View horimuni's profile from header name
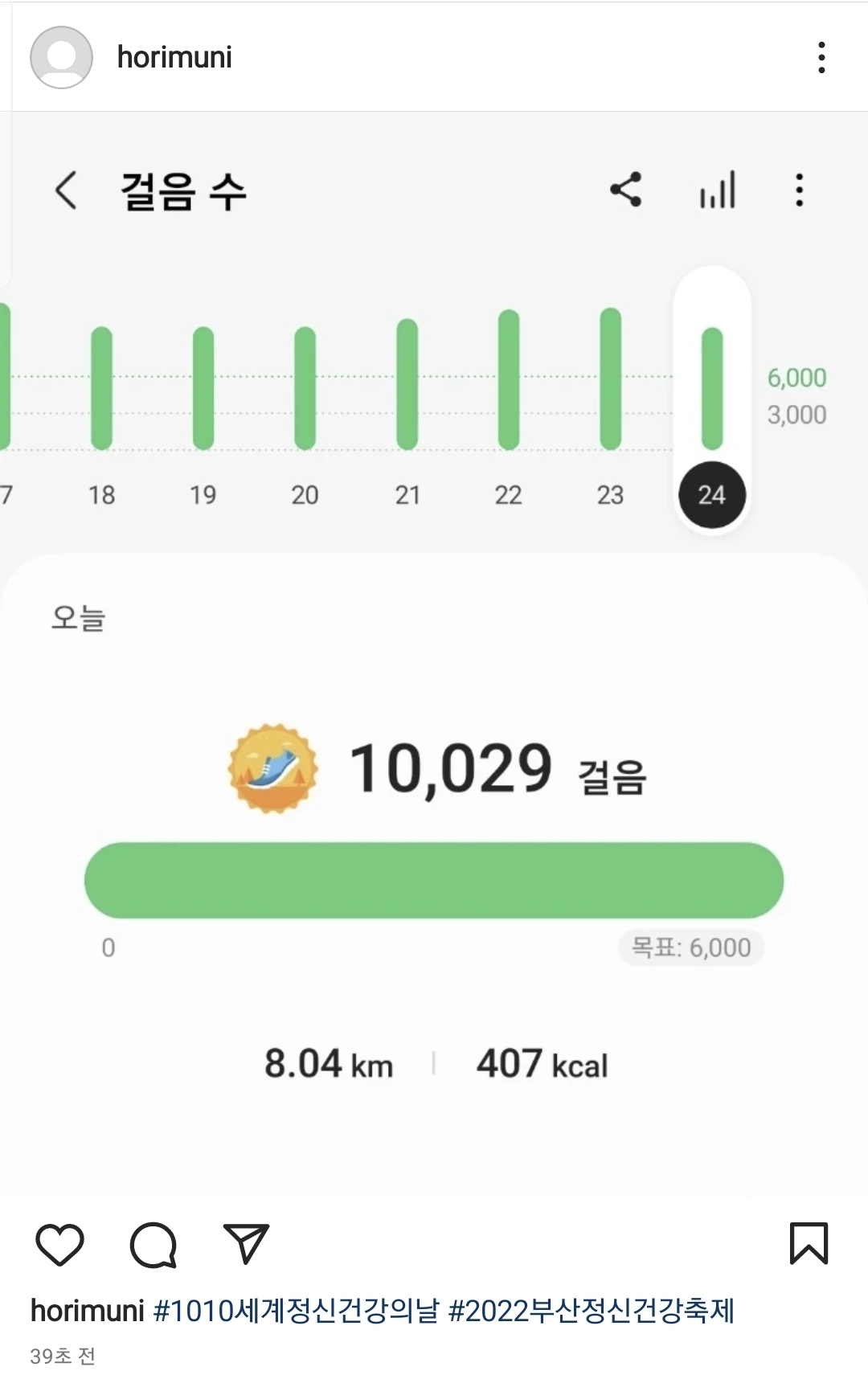This screenshot has height=1375, width=868. pos(174,58)
